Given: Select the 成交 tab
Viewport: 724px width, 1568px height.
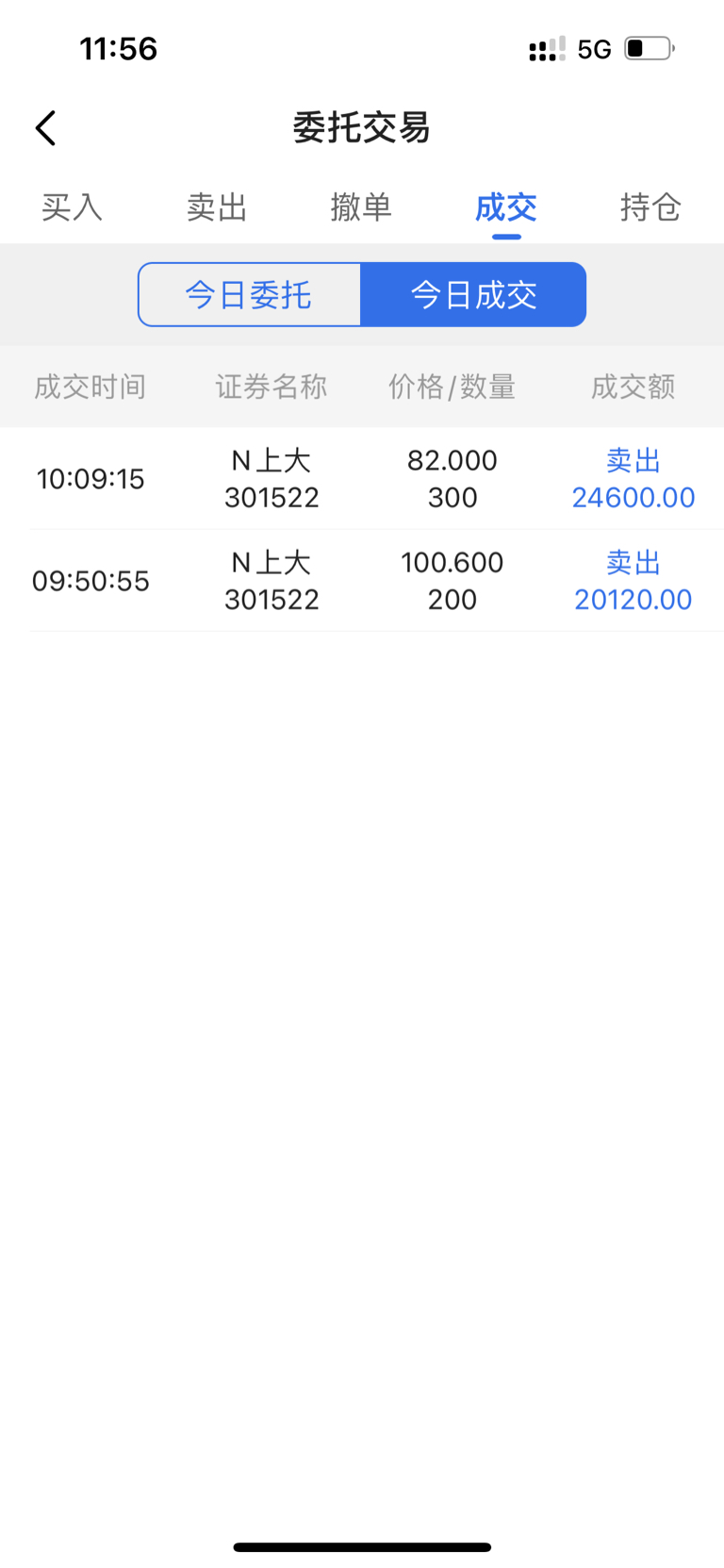Looking at the screenshot, I should click(506, 207).
